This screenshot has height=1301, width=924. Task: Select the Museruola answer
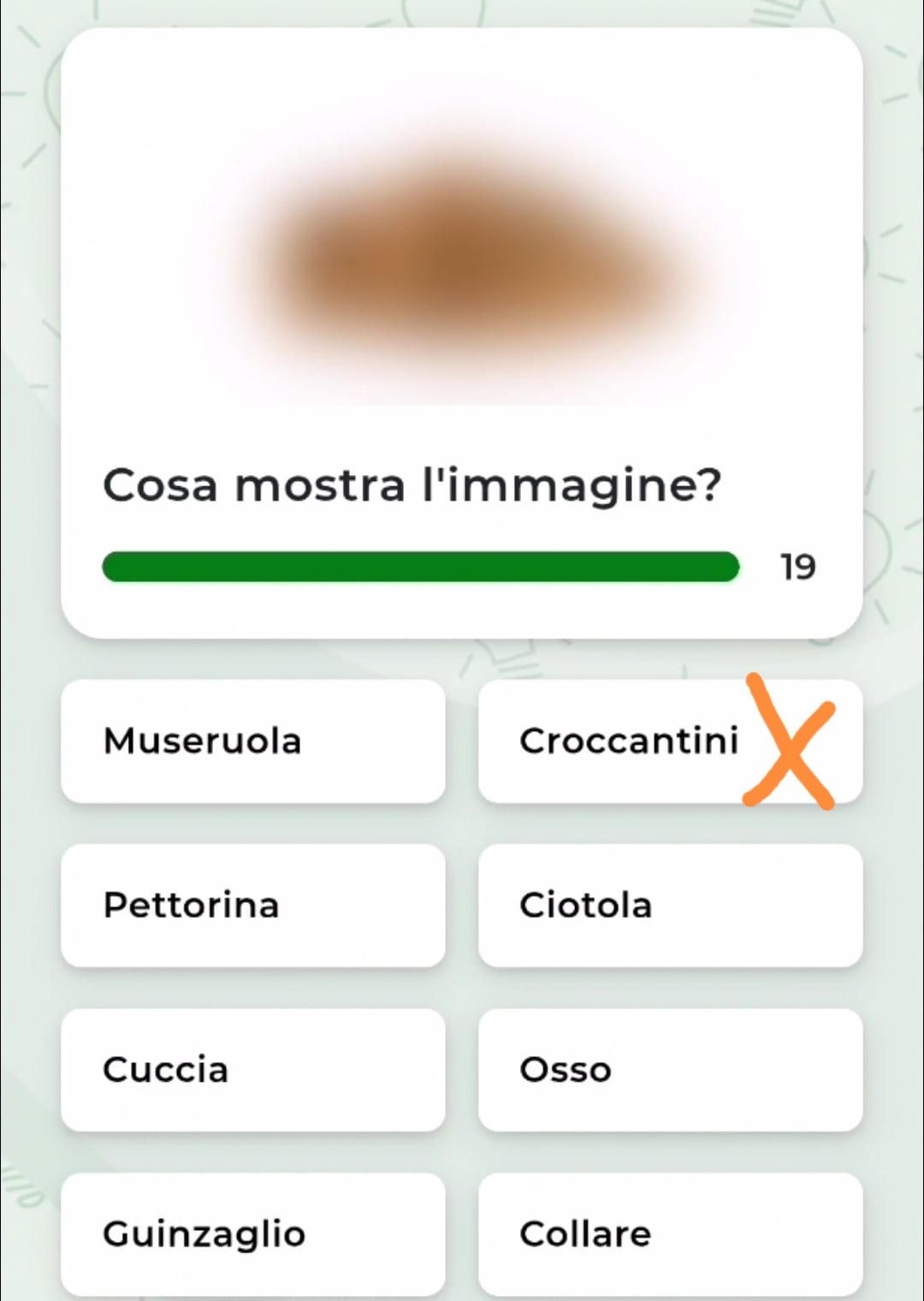(252, 741)
